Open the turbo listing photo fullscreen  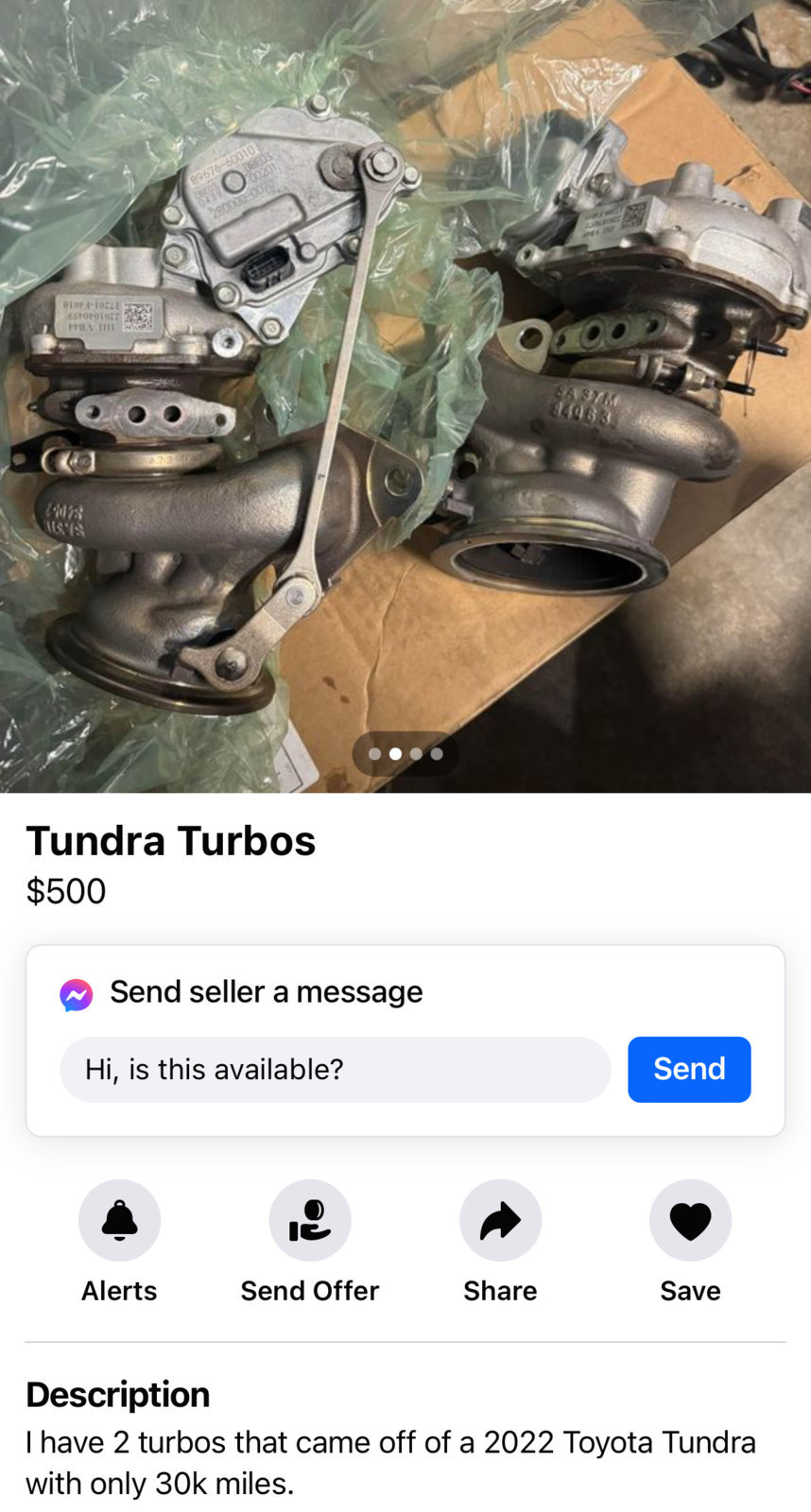click(405, 378)
